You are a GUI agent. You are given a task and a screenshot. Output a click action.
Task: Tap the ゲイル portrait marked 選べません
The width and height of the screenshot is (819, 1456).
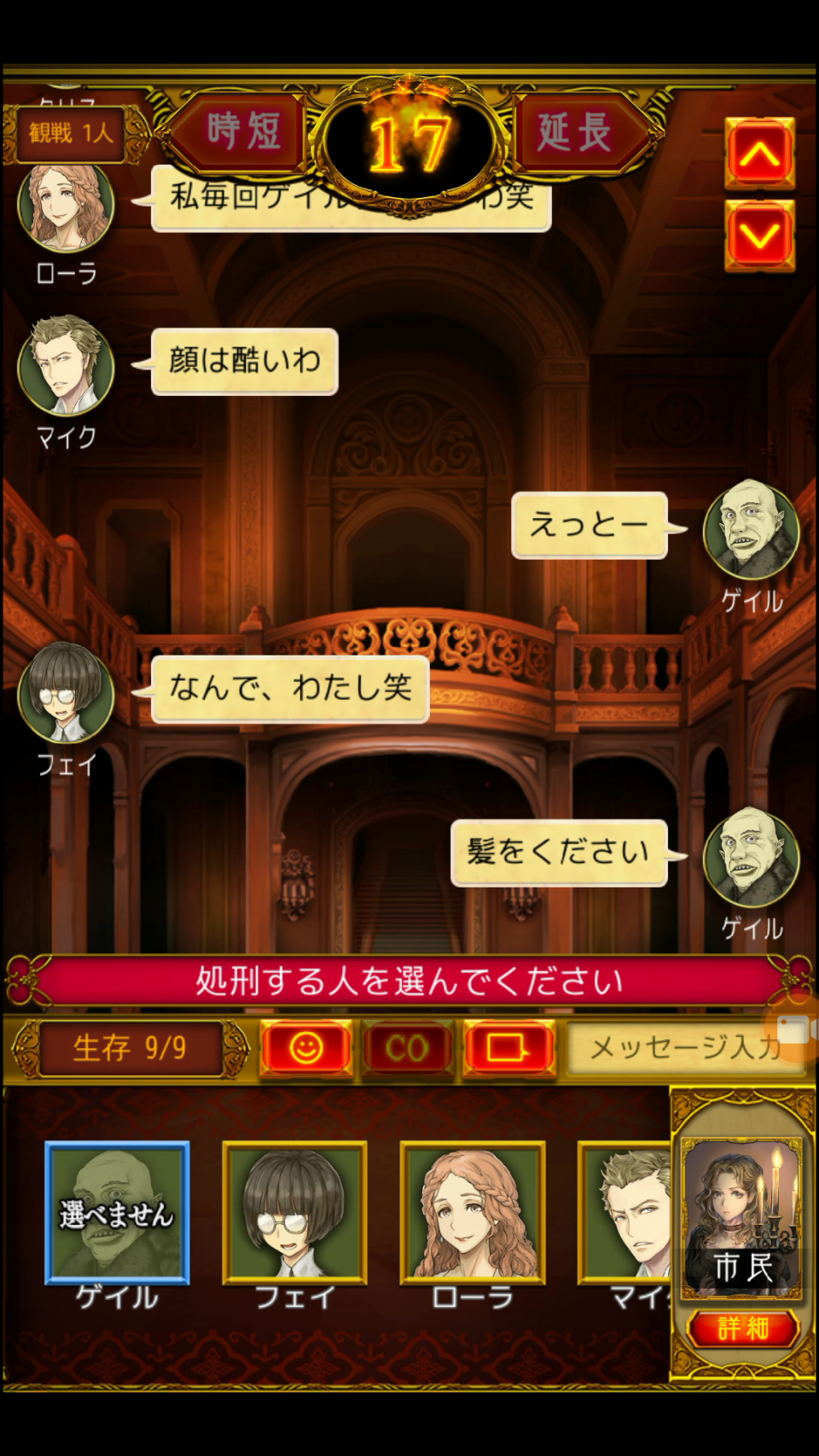pyautogui.click(x=117, y=1213)
